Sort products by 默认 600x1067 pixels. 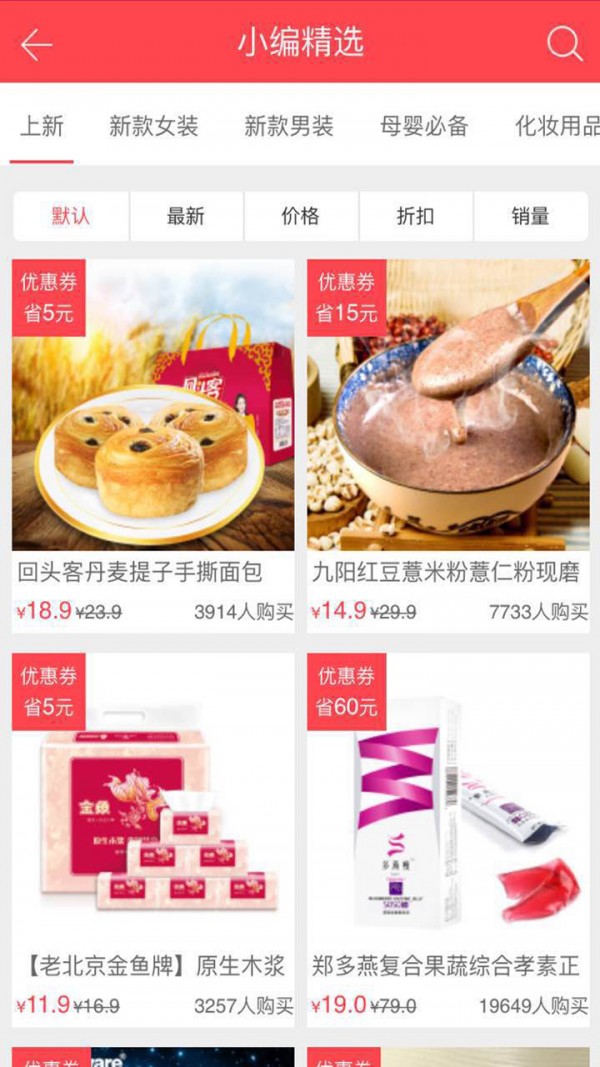[x=71, y=216]
